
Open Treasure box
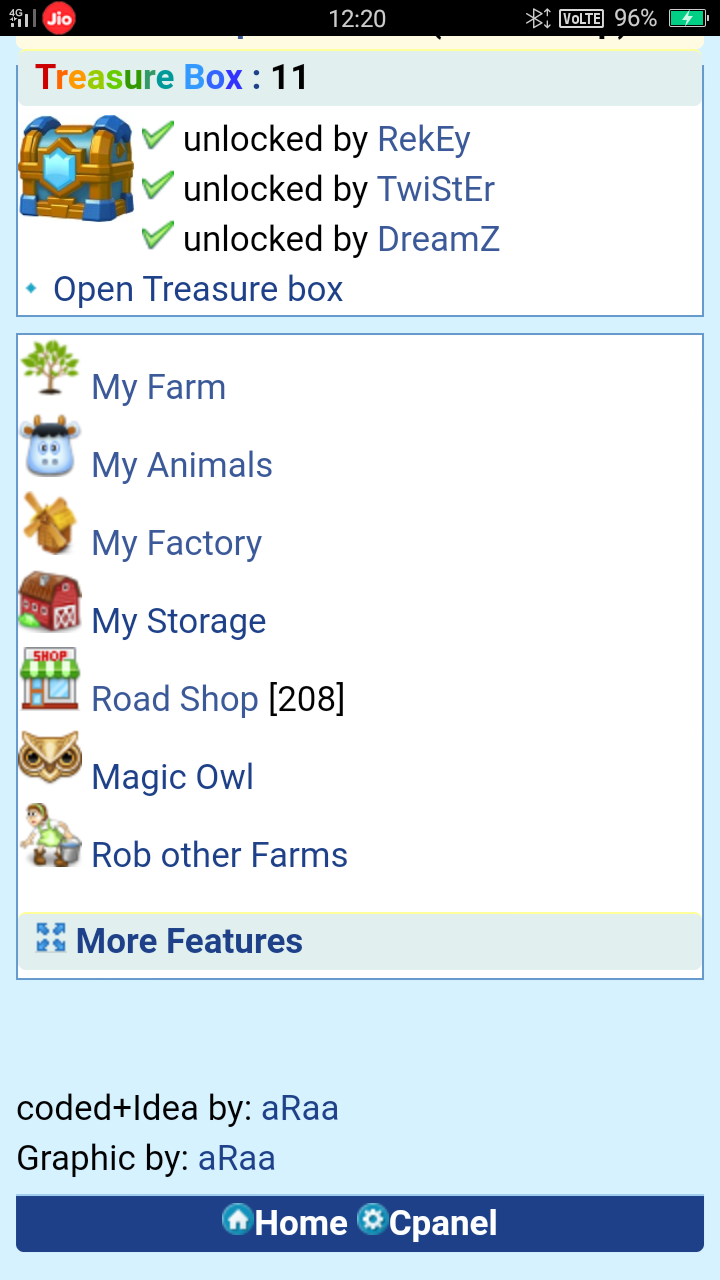click(x=197, y=289)
